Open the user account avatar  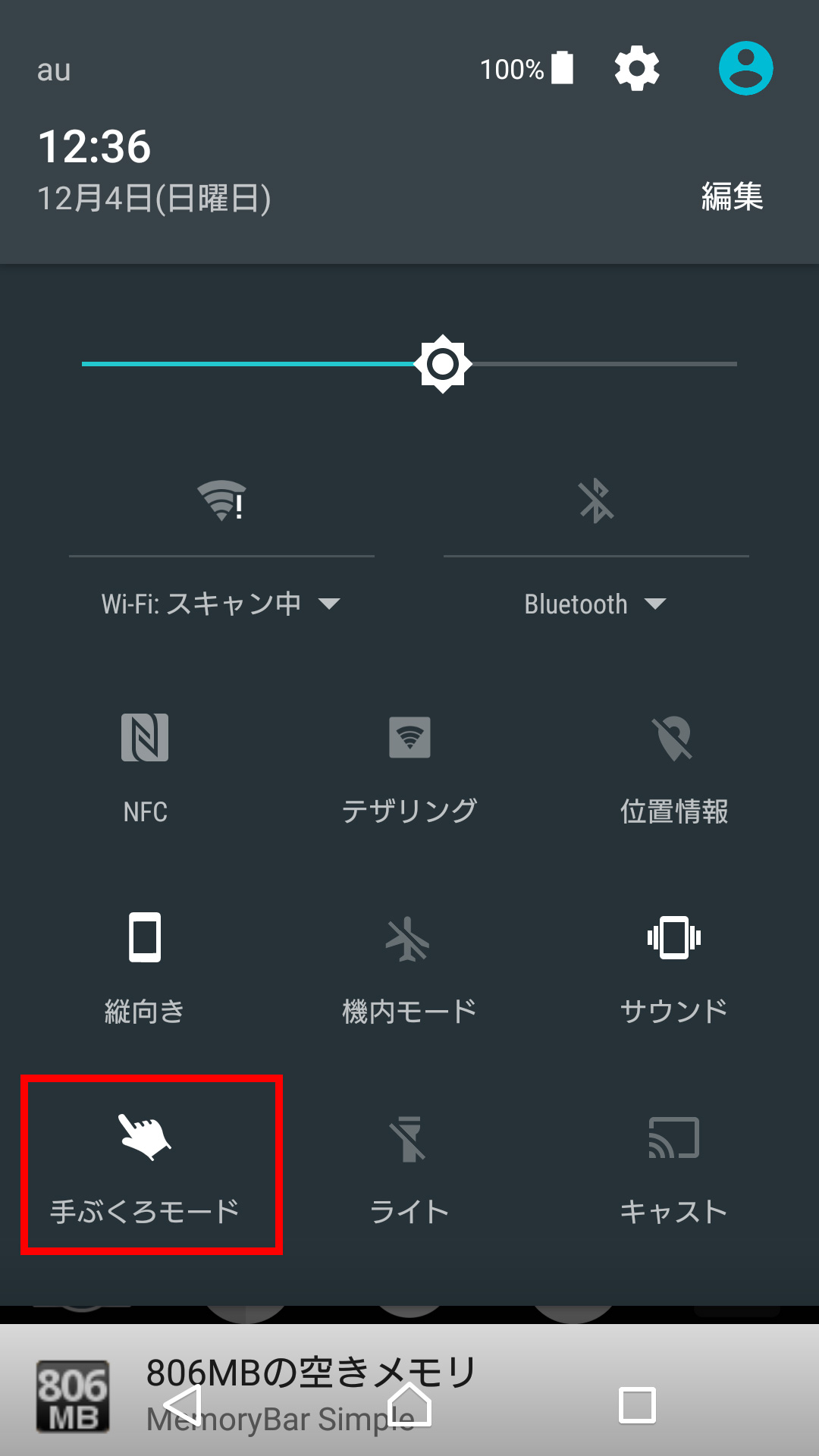[745, 68]
